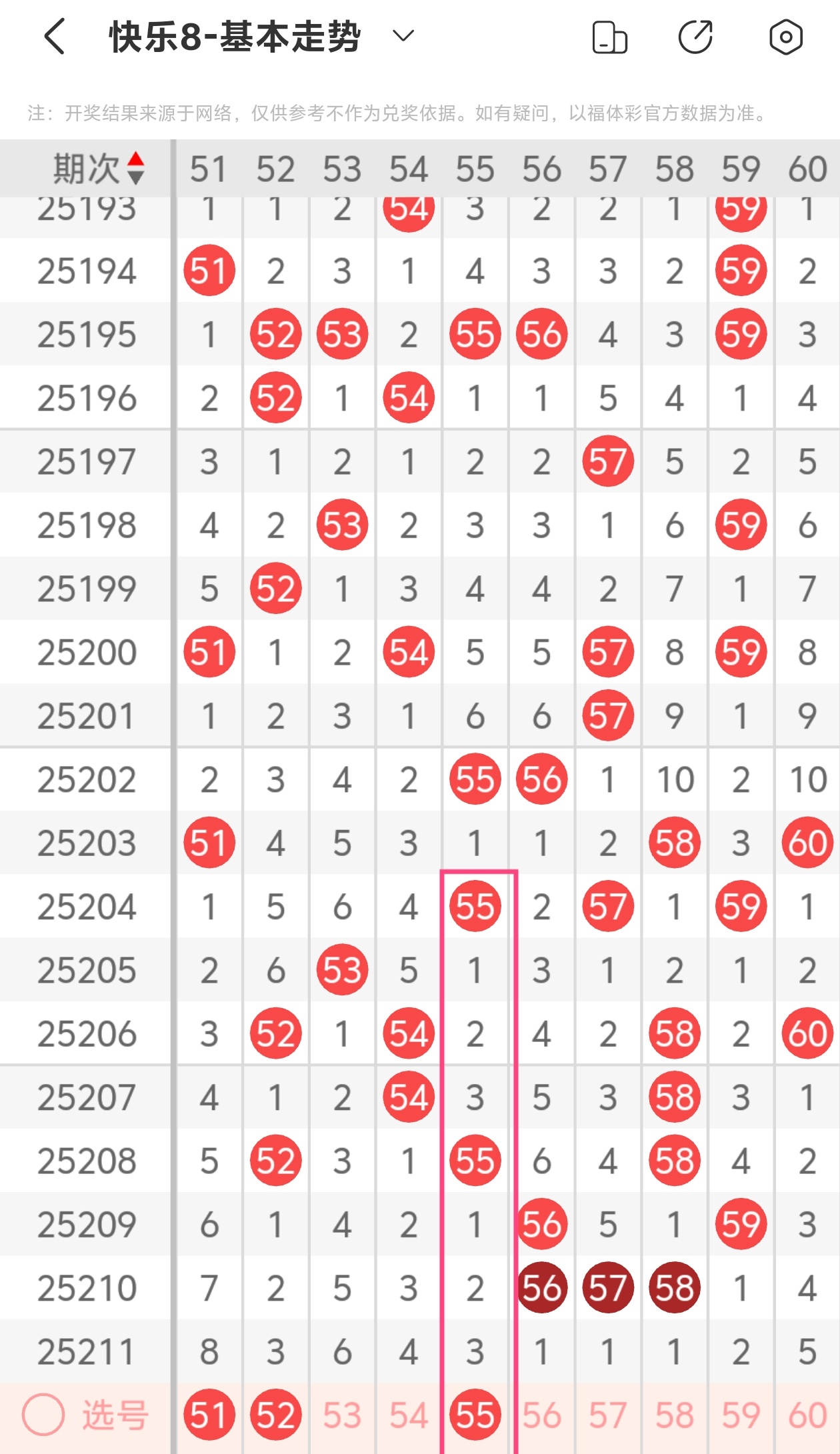The width and height of the screenshot is (840, 1454).
Task: Go back using the top-left arrow
Action: pyautogui.click(x=55, y=36)
